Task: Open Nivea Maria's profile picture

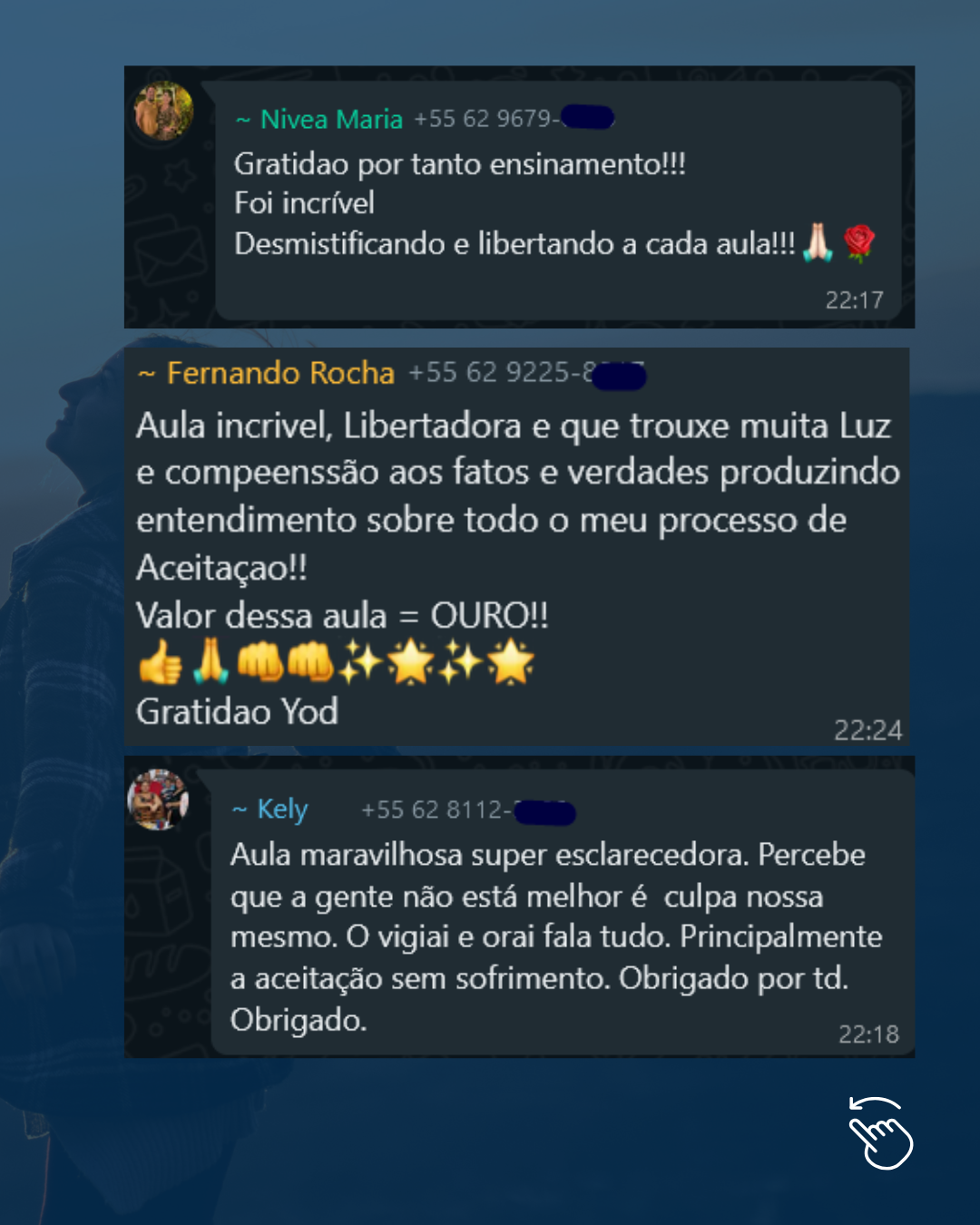Action: click(165, 113)
